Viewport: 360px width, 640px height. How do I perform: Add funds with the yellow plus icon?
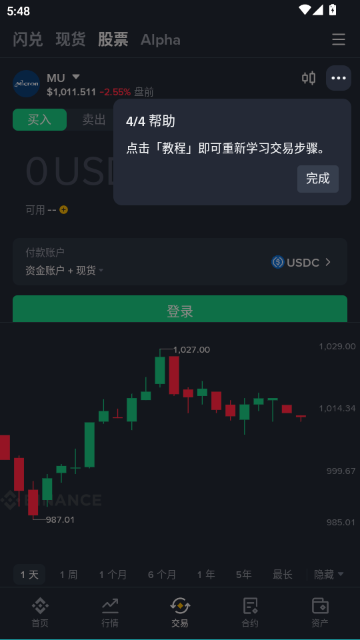pos(63,210)
